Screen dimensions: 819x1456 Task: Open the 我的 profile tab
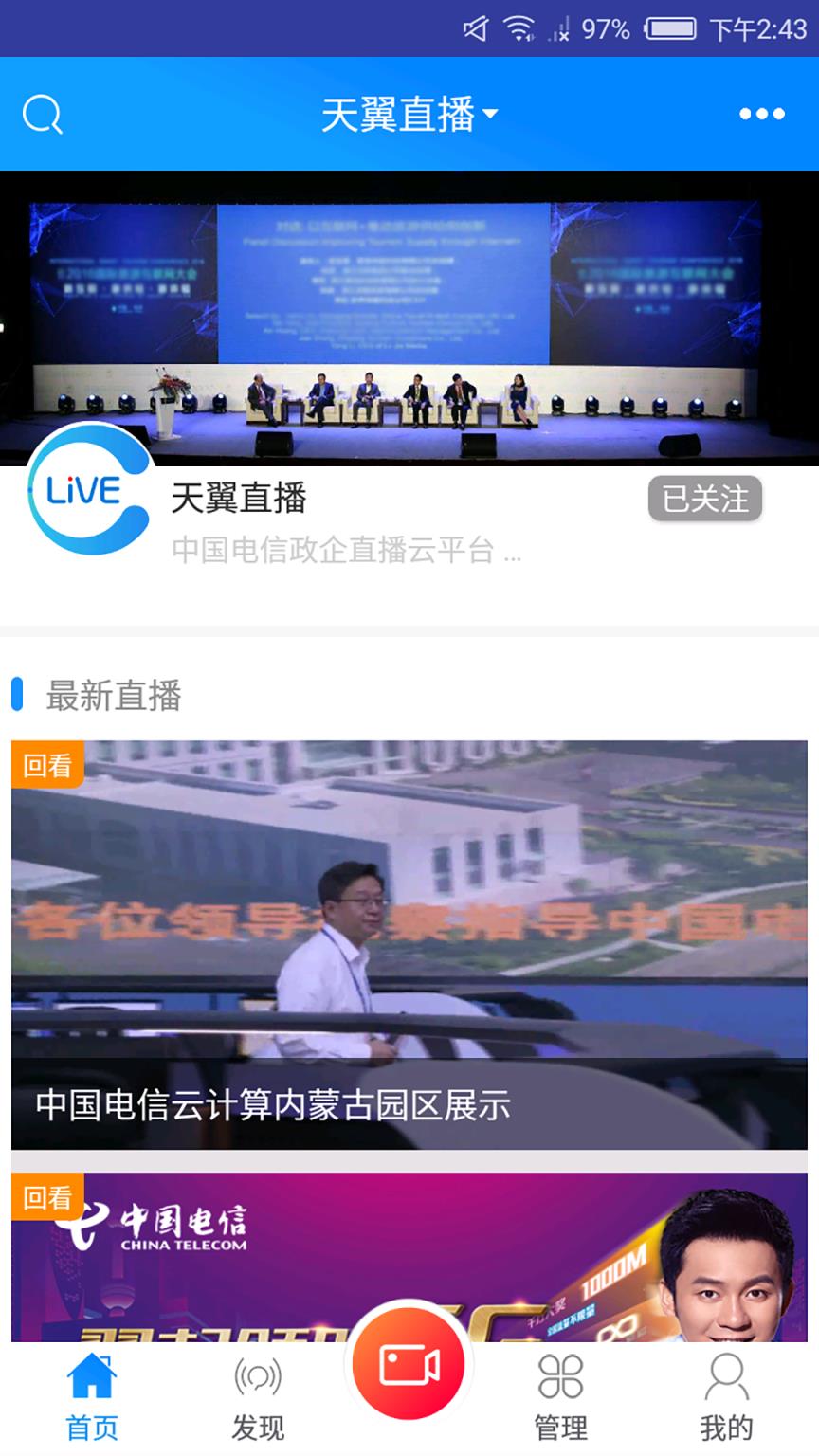click(x=726, y=1396)
